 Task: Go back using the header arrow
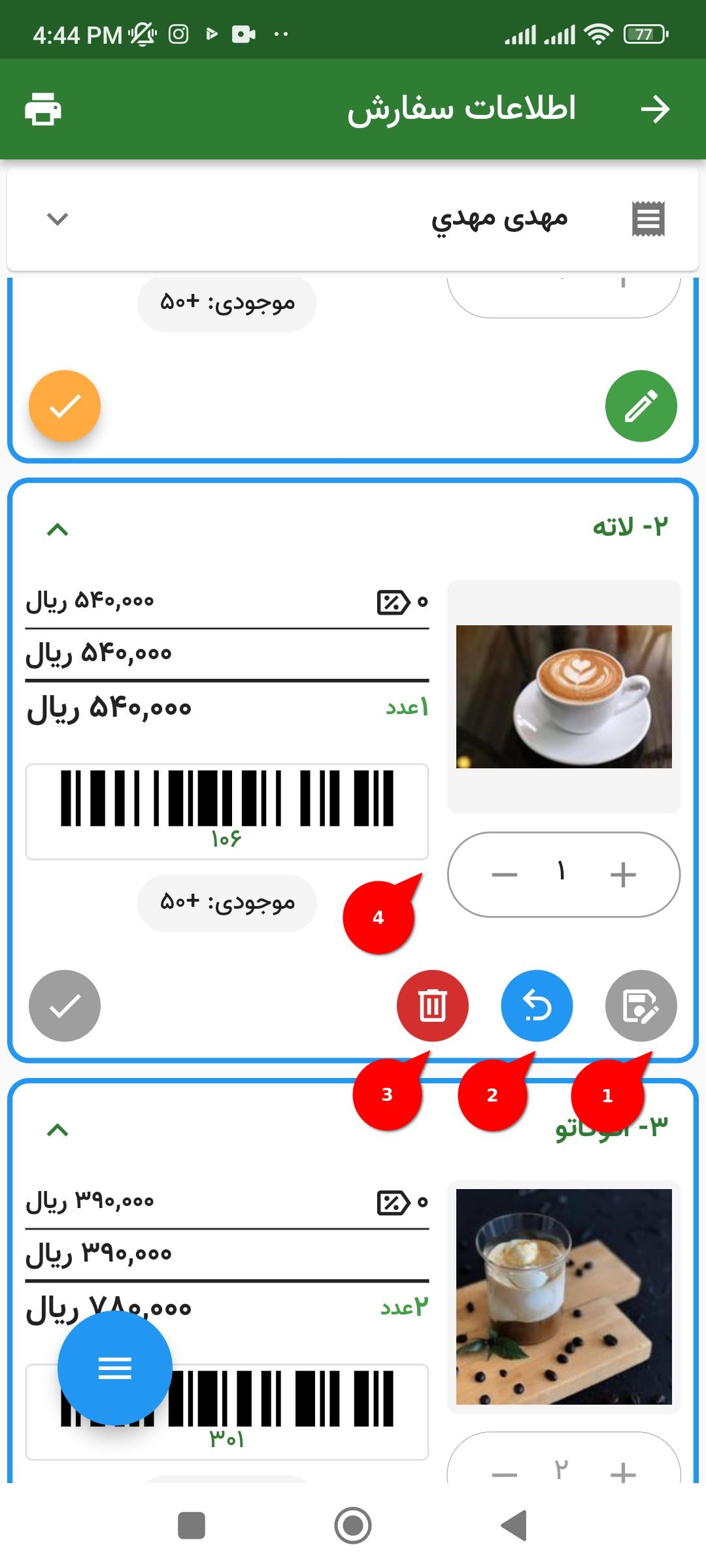(654, 109)
